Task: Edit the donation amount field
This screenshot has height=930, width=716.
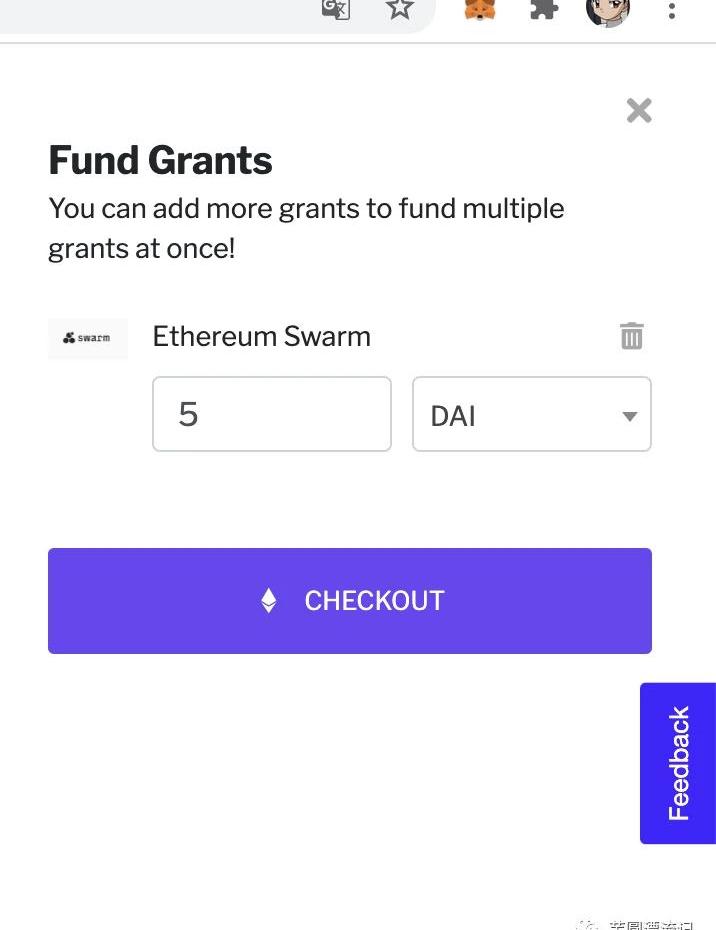Action: (271, 414)
